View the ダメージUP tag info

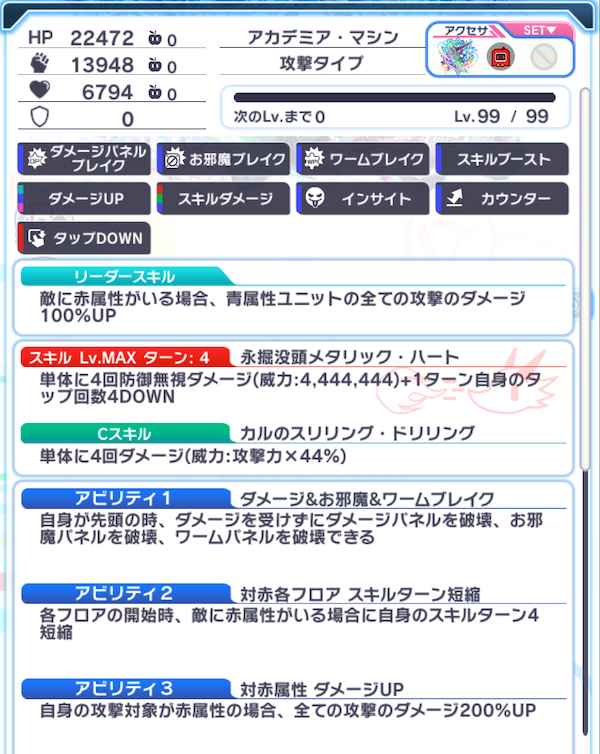pos(83,199)
